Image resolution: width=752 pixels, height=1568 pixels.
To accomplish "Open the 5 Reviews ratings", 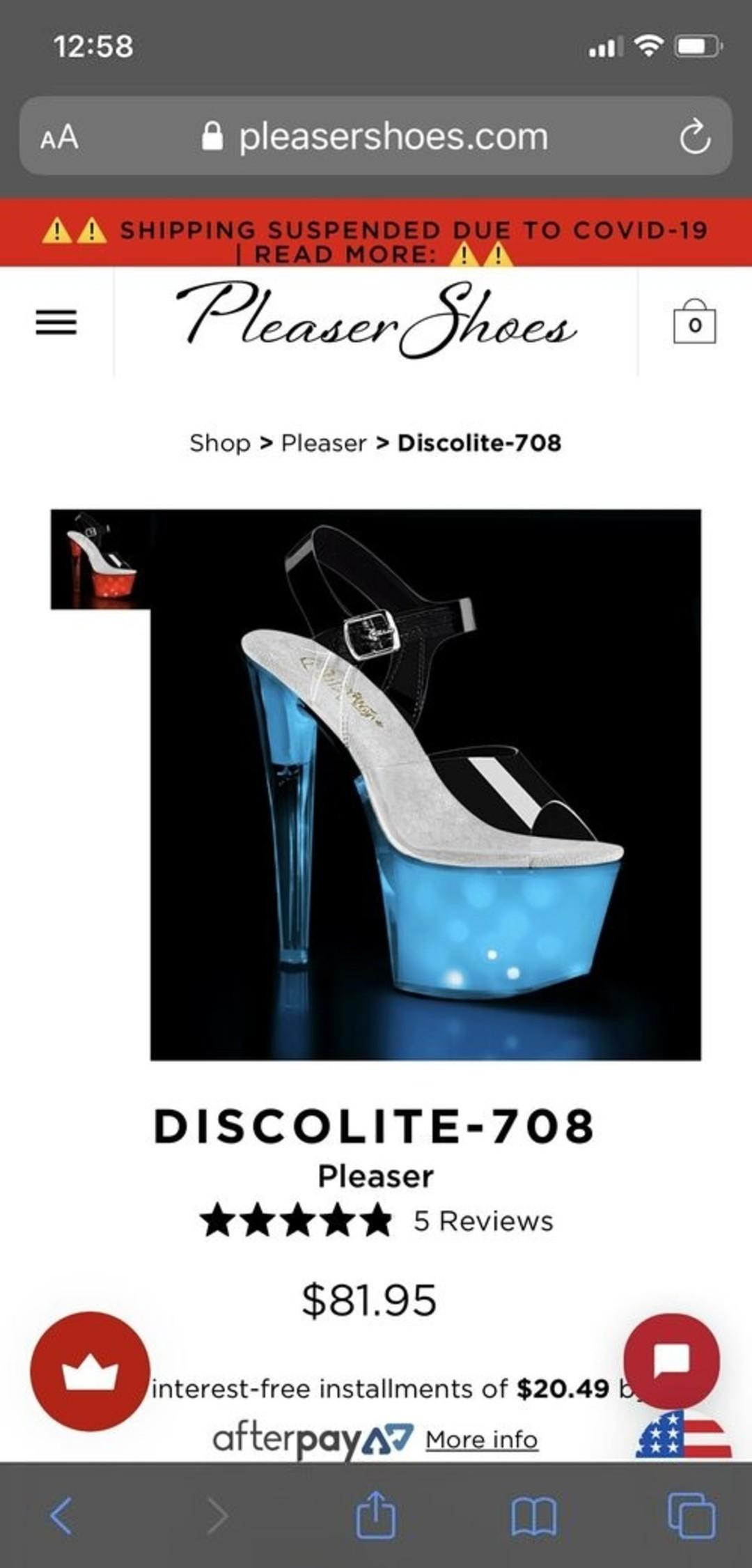I will point(483,1221).
